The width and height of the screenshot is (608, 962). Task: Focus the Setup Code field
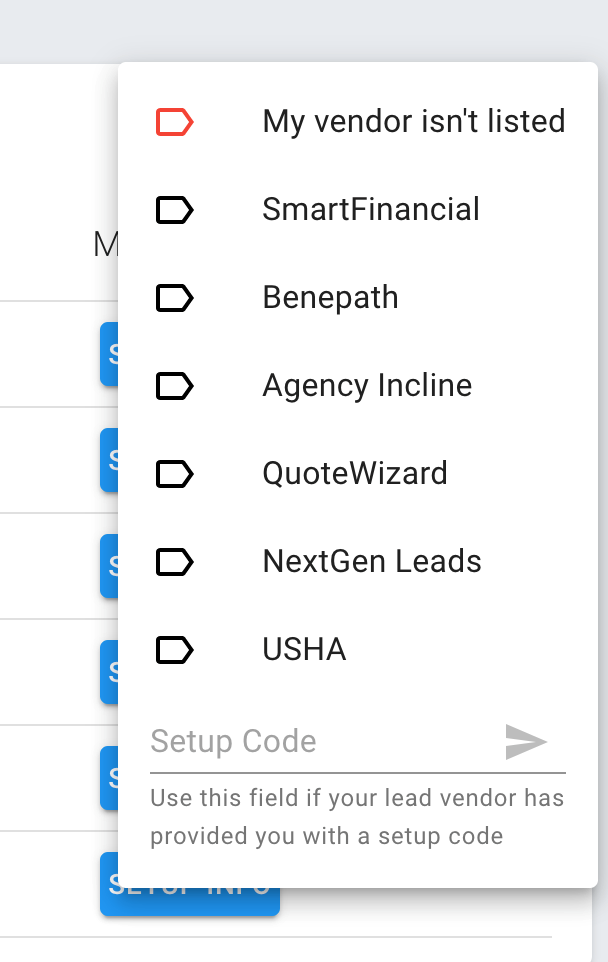pyautogui.click(x=320, y=742)
